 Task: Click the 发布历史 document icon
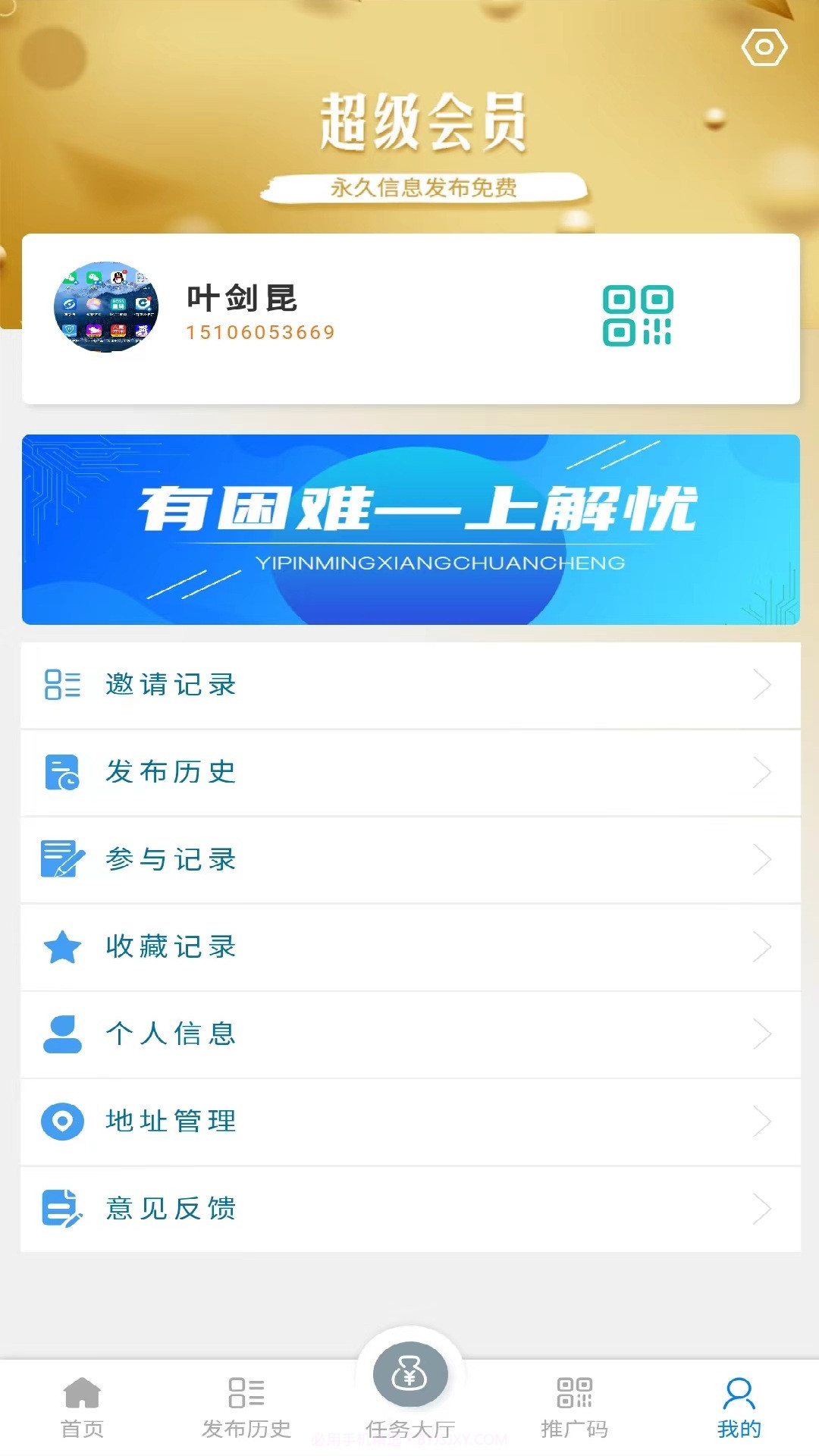click(62, 773)
